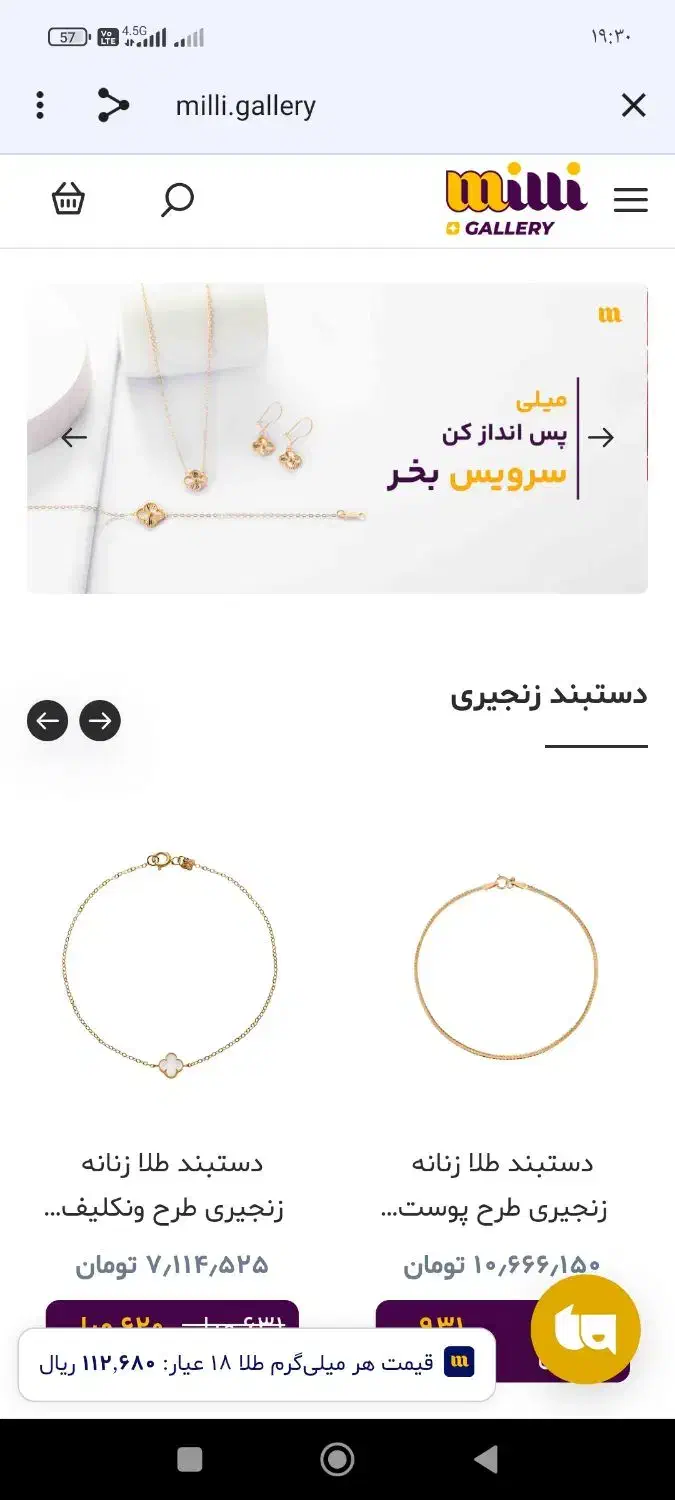Return to the phone home screen
Screen dimensions: 675x1500
337,1460
